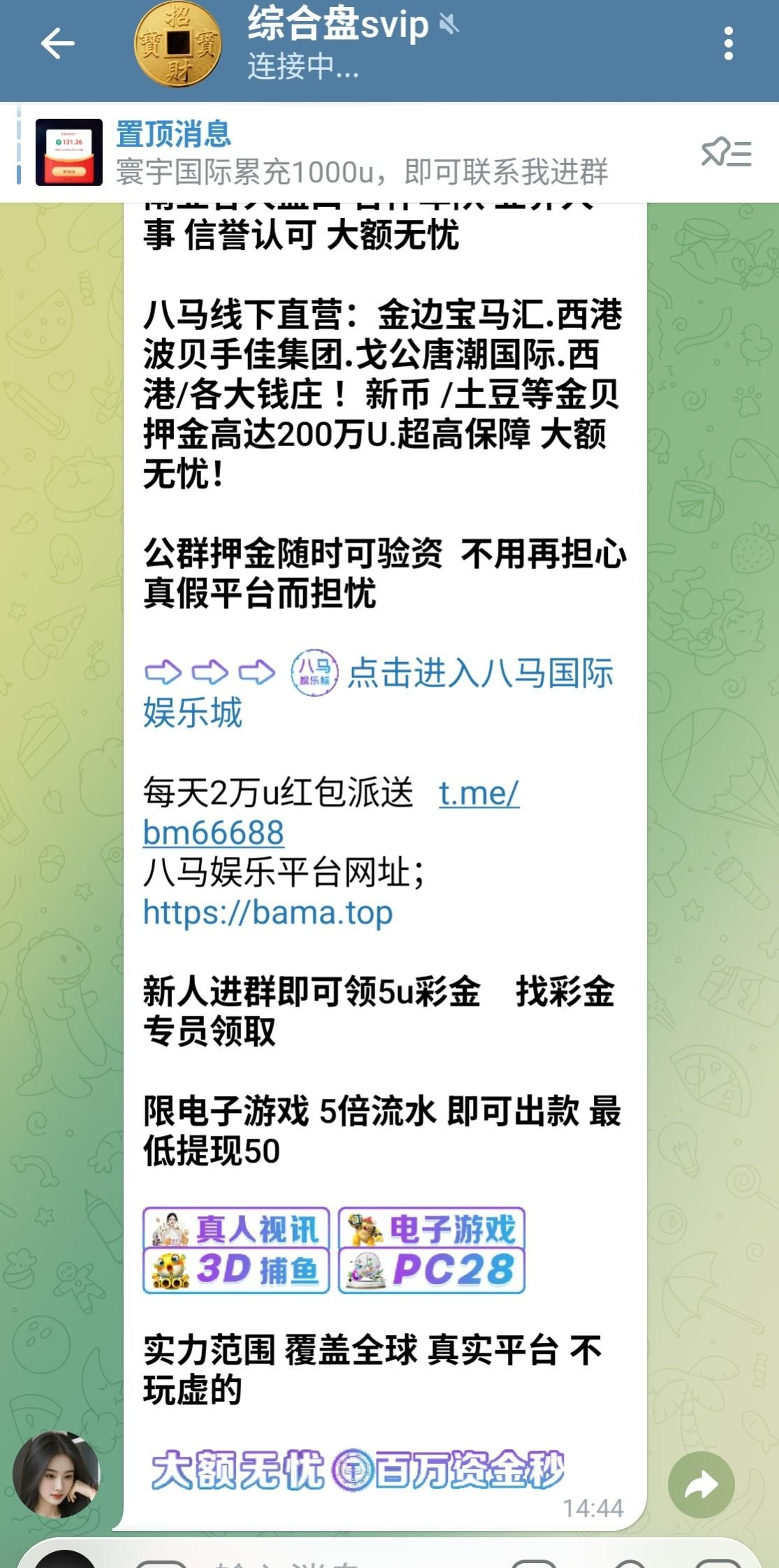Viewport: 779px width, 1568px height.
Task: Open the pinned message 置顶消息
Action: pyautogui.click(x=349, y=152)
